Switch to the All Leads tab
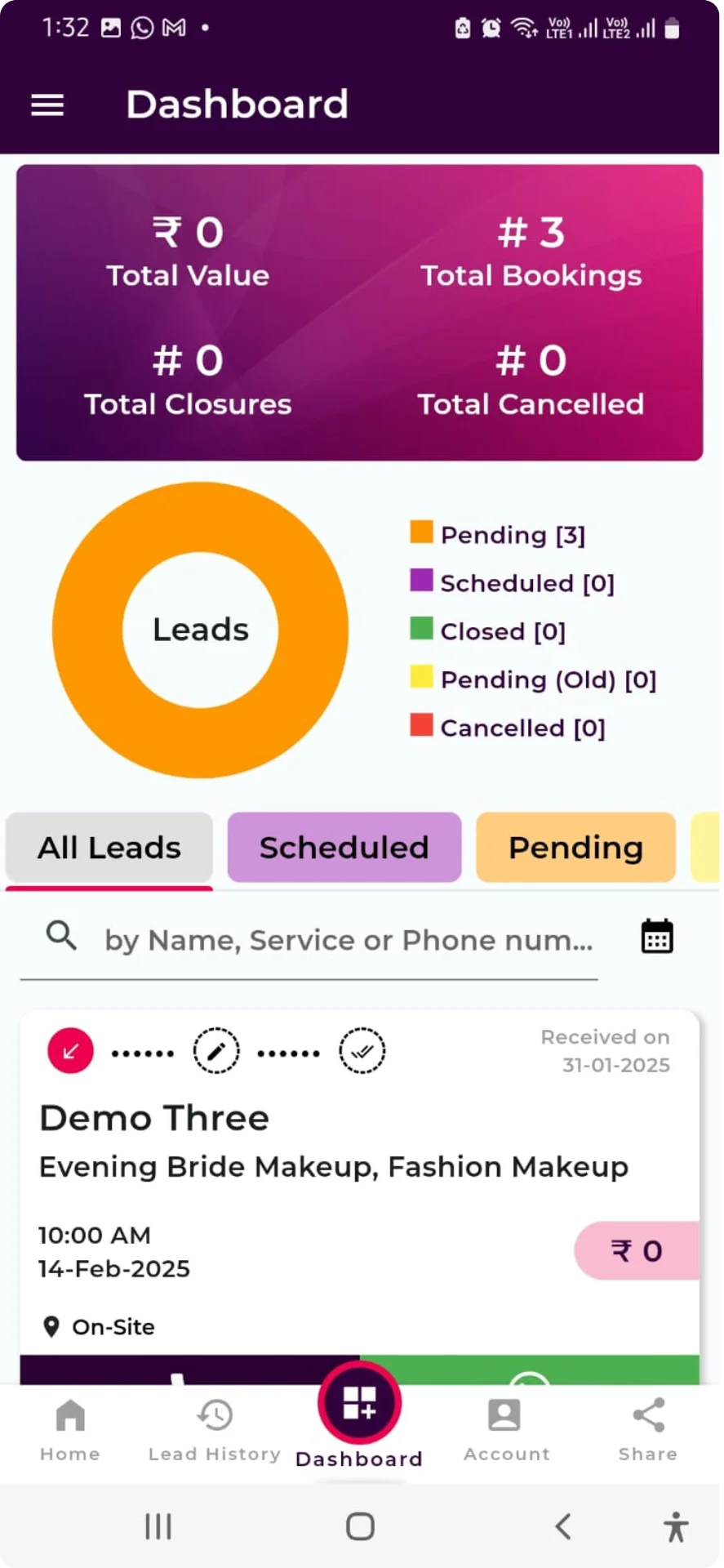 pyautogui.click(x=109, y=848)
